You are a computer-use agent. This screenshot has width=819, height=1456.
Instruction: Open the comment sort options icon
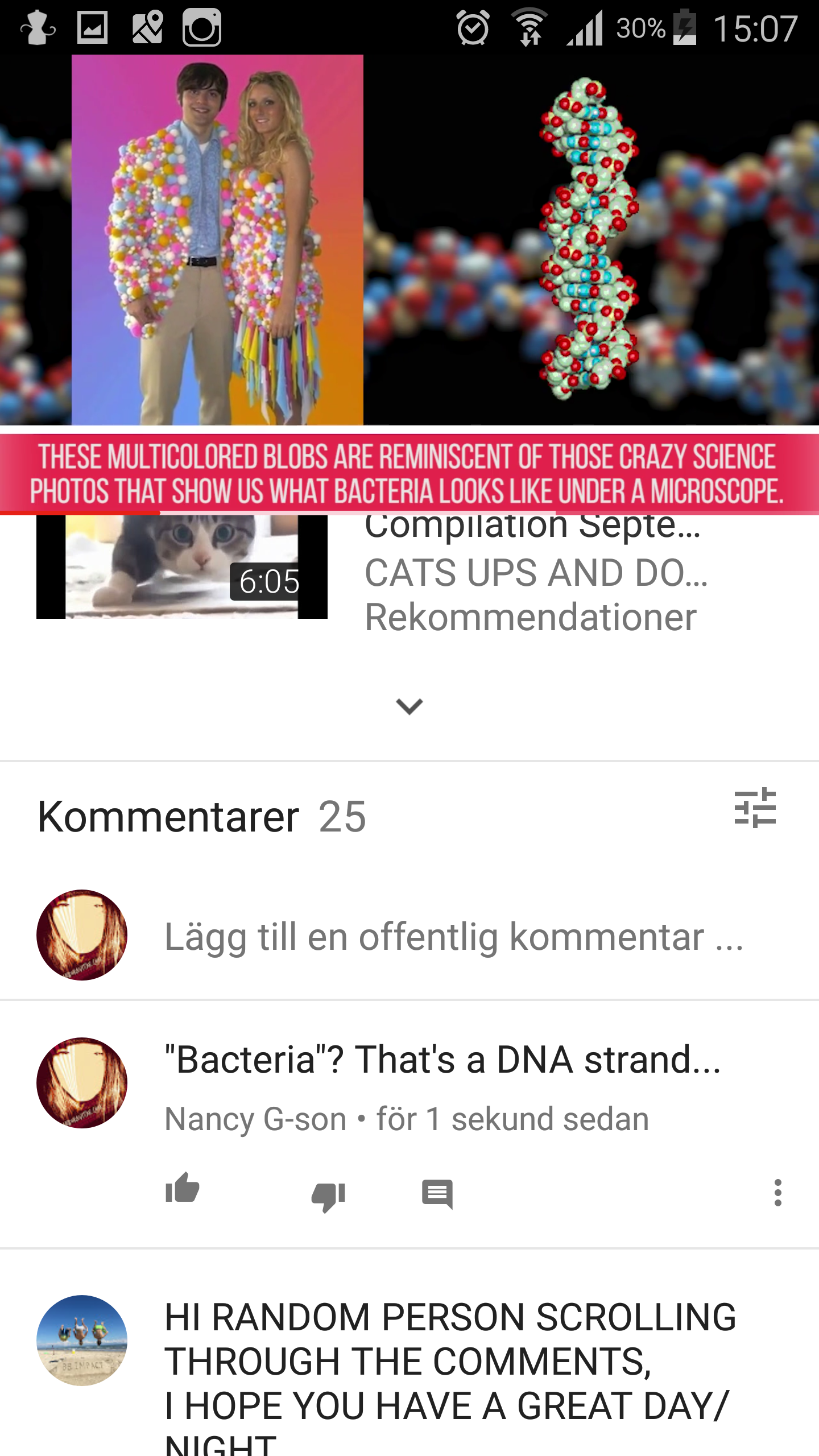(x=755, y=808)
